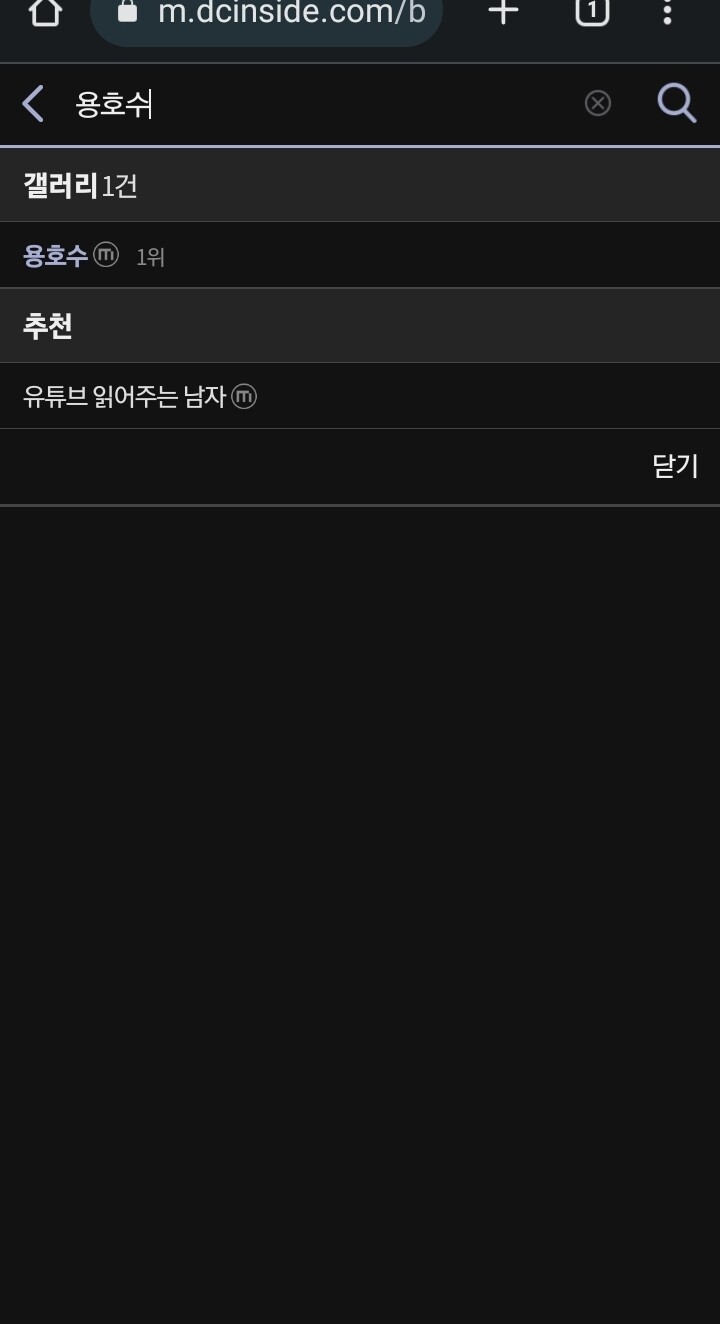Open a new browser tab with the plus icon
The width and height of the screenshot is (720, 1324).
(x=502, y=14)
